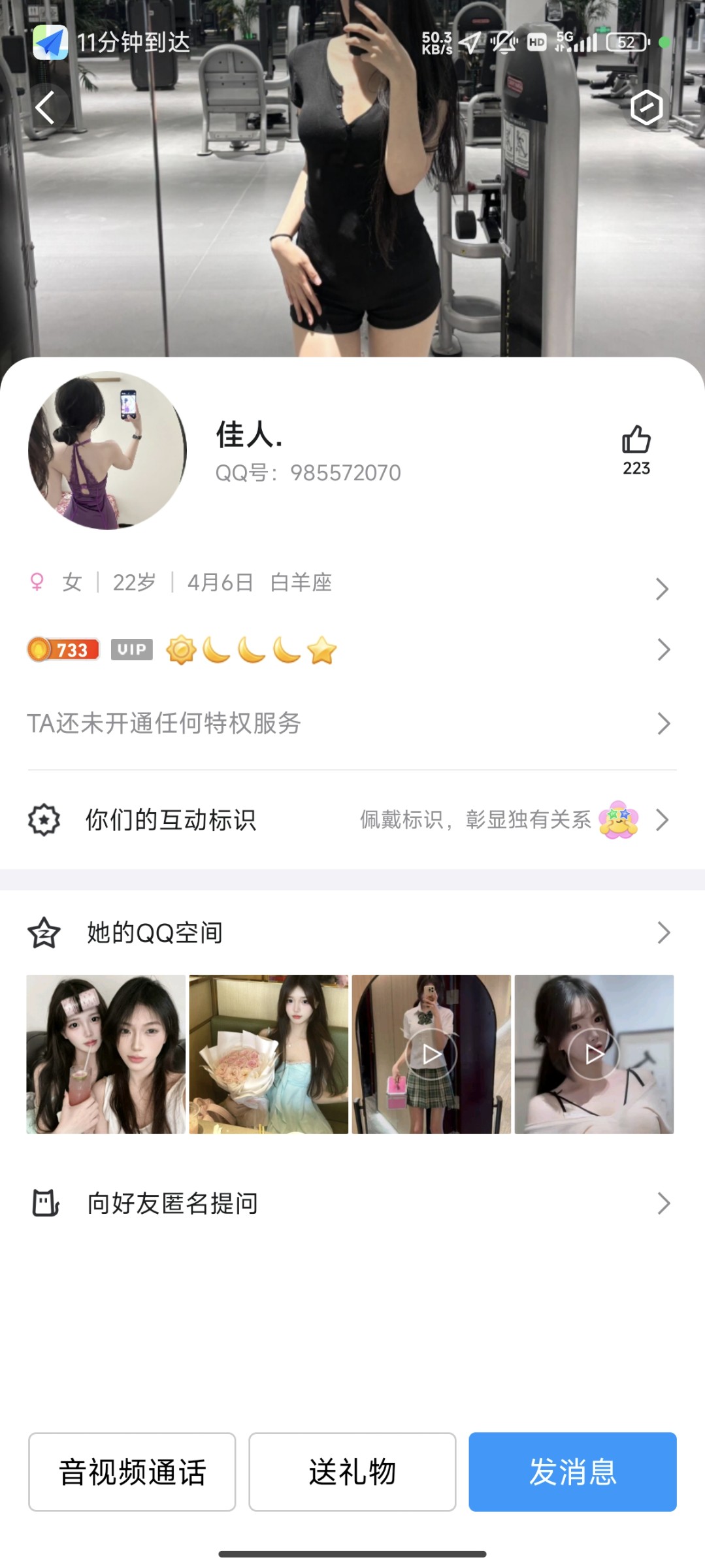Play the last QQ空间 video thumbnail
705x1568 pixels.
(594, 1054)
